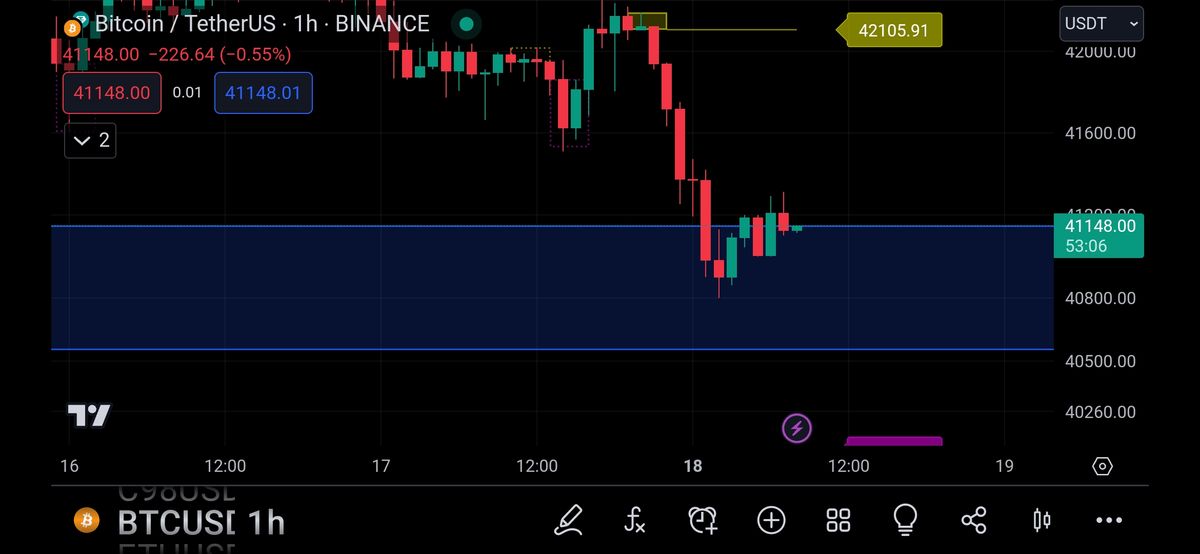Screen dimensions: 1200x554
Task: Open the USDT currency dropdown
Action: (1101, 23)
